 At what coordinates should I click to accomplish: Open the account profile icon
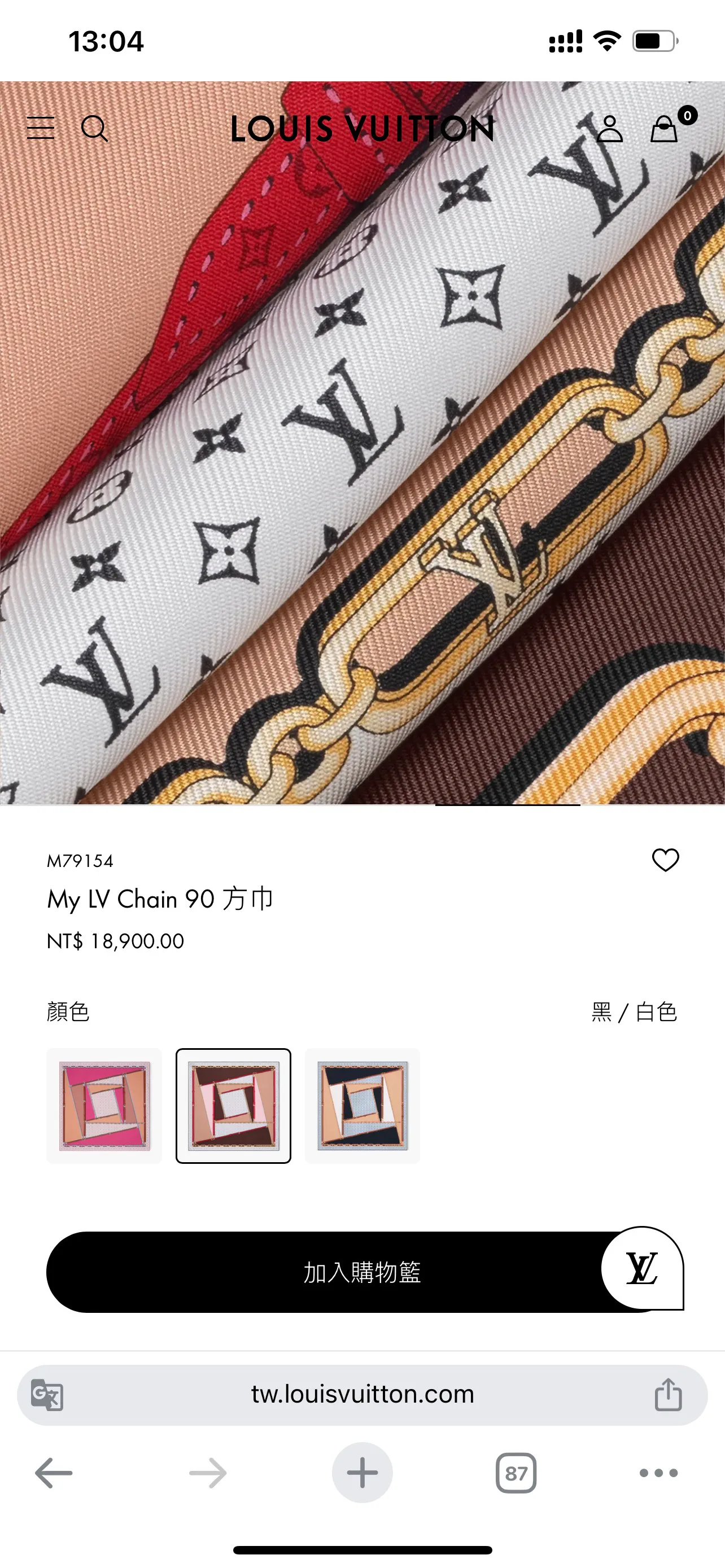click(x=609, y=129)
